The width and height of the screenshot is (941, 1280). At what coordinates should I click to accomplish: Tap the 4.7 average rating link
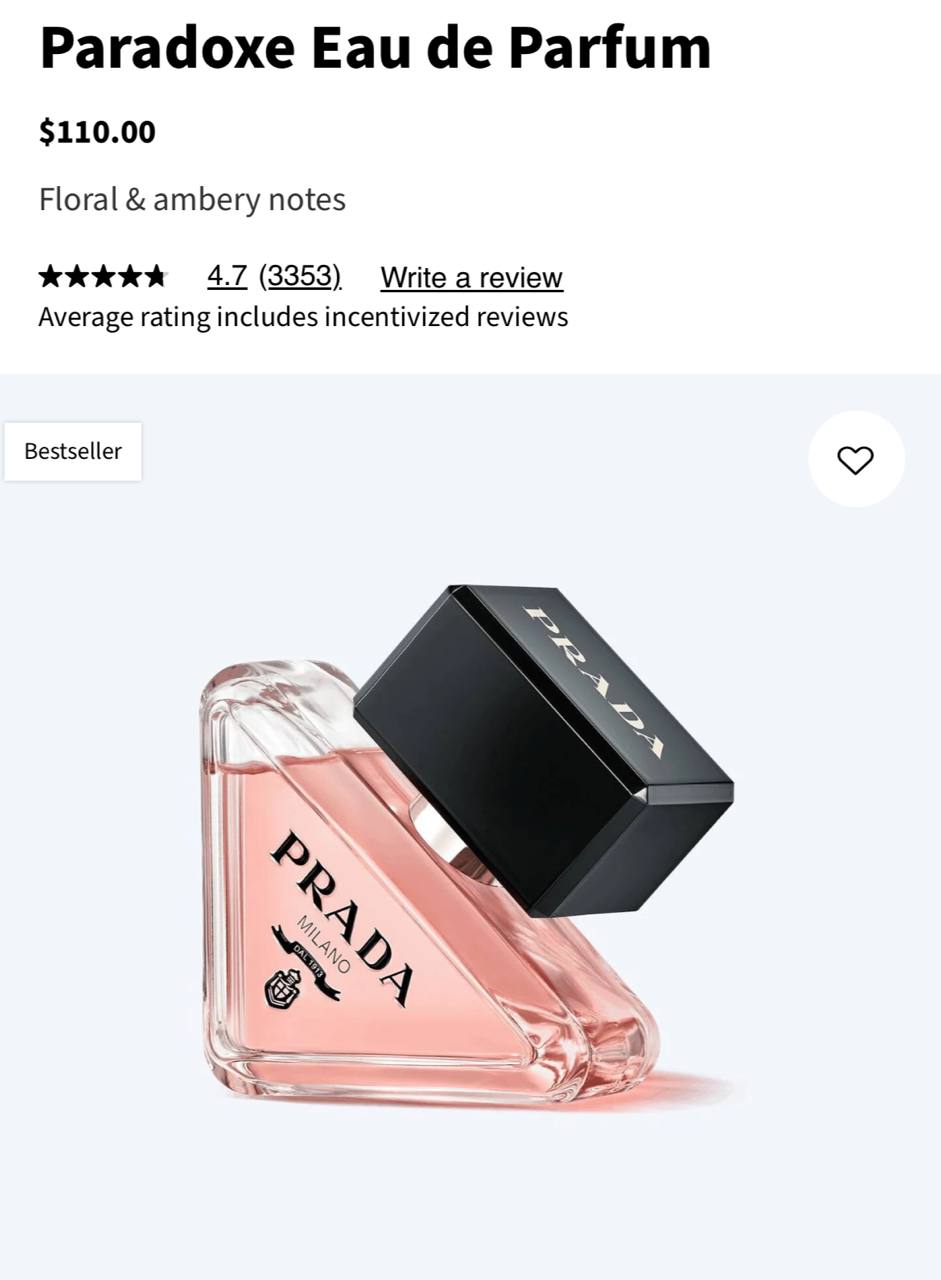227,276
